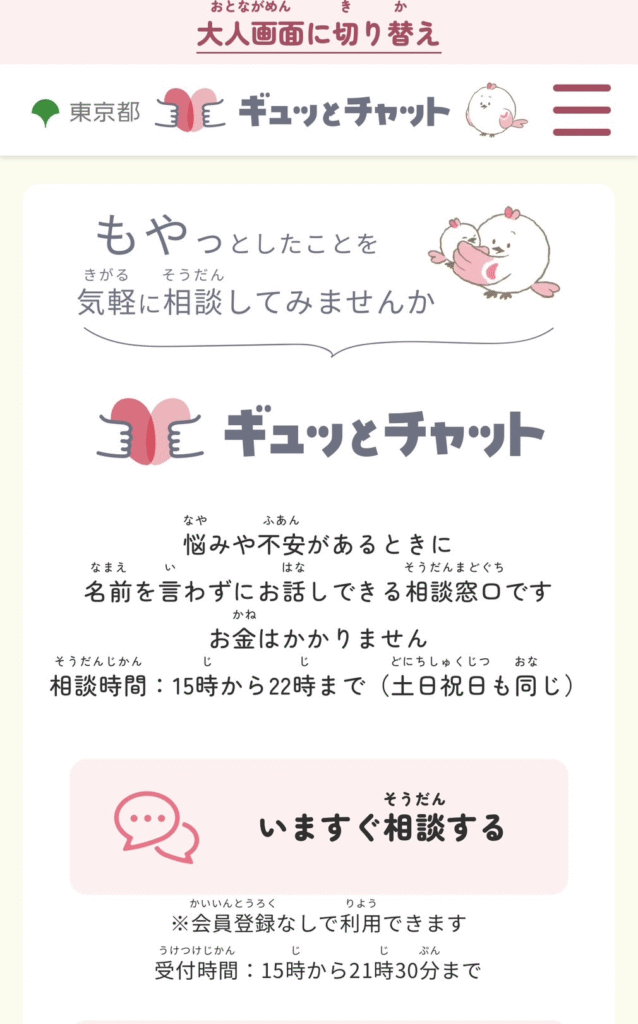
Task: Tap the いますぐ相談する button
Action: point(319,827)
